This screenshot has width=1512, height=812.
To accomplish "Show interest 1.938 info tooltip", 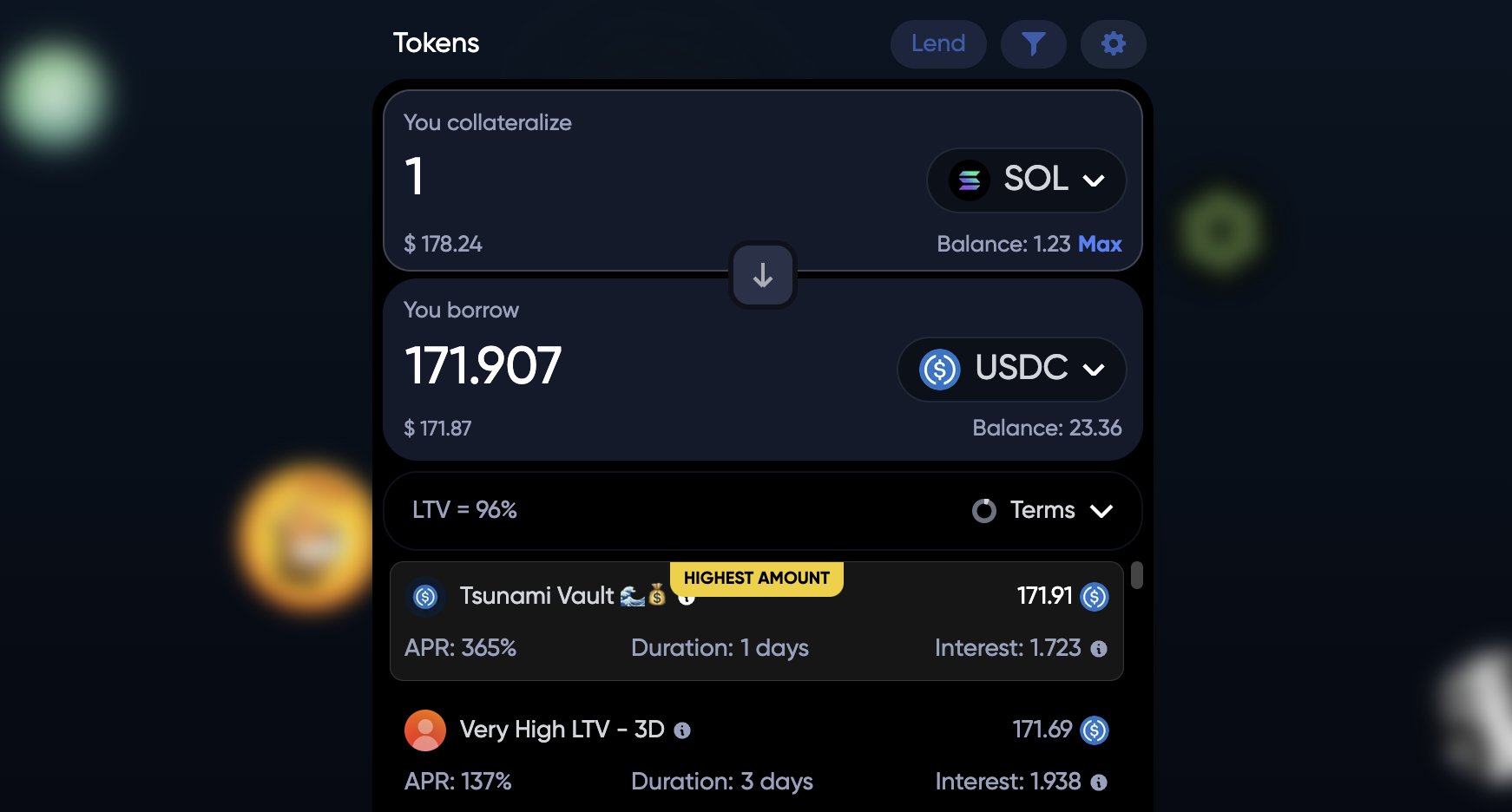I will tap(1099, 783).
